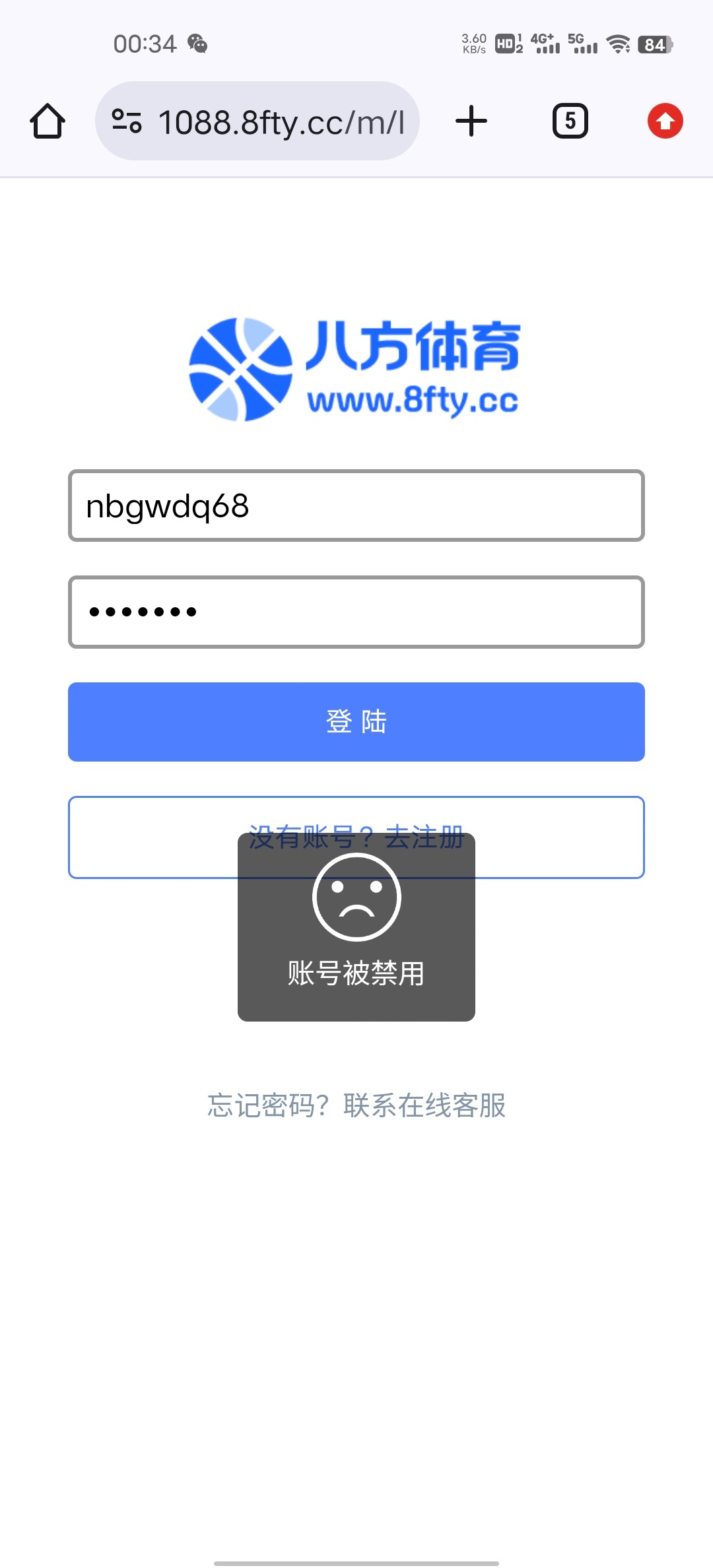The image size is (713, 1568).
Task: Focus the password field
Action: tap(356, 612)
